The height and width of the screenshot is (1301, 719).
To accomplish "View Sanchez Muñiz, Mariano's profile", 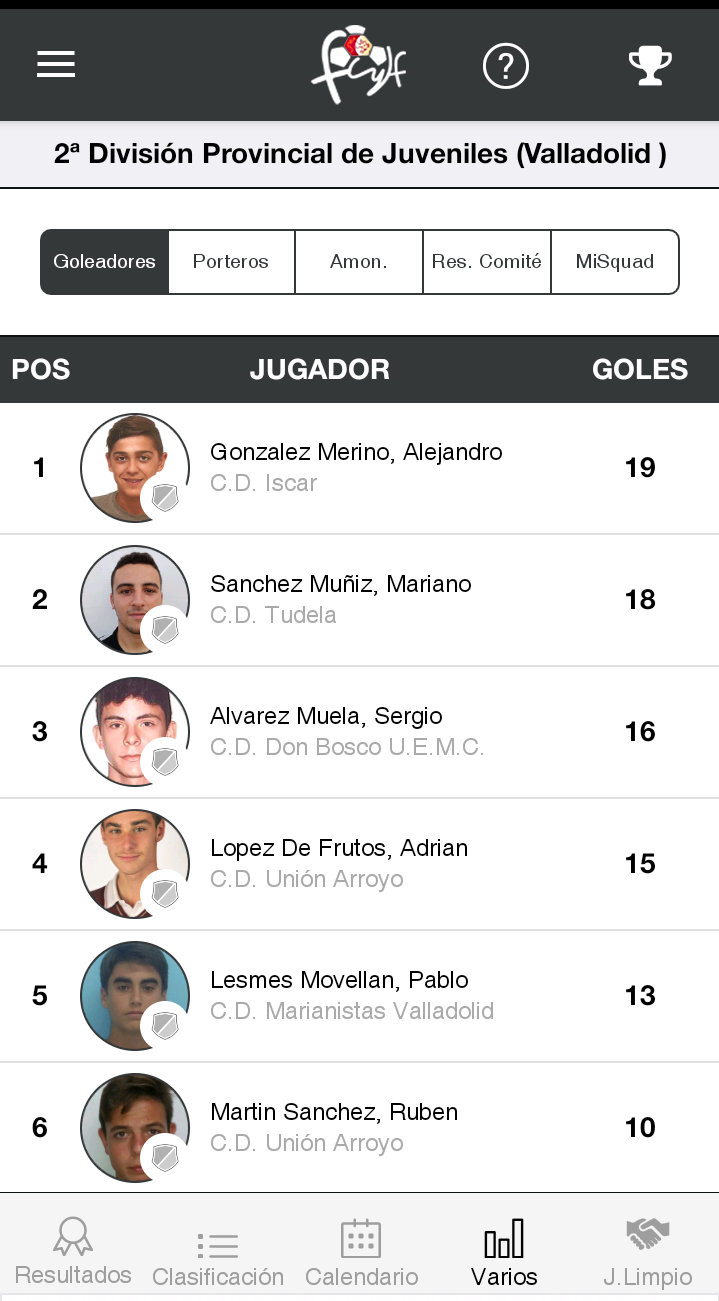I will tap(341, 599).
